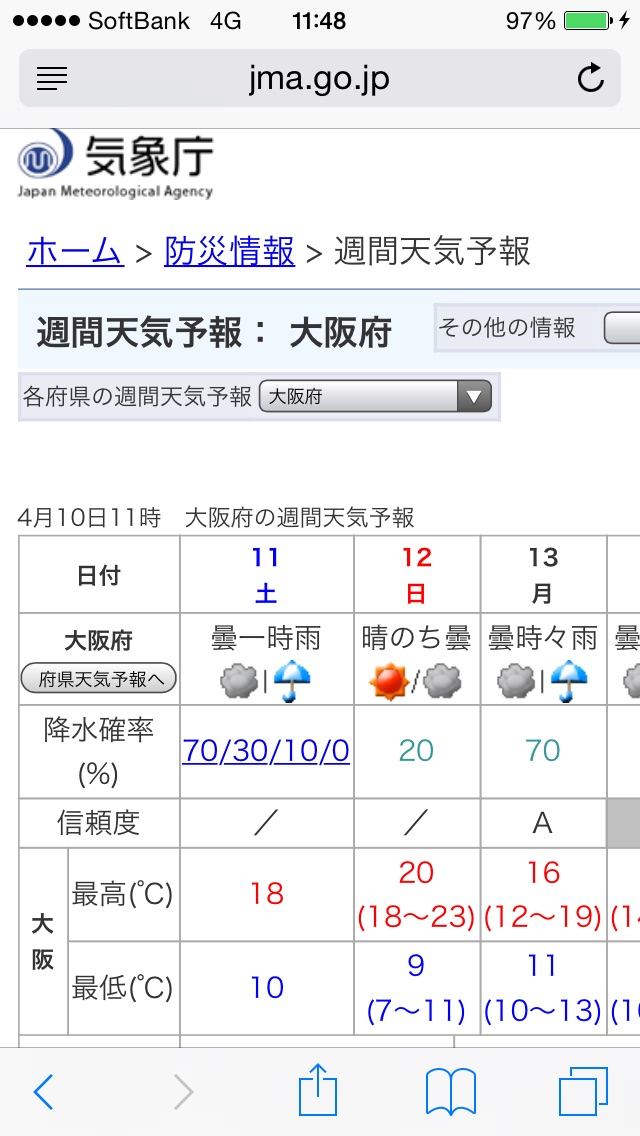The image size is (640, 1136).
Task: Open the 70/30/10/0 precipitation link
Action: [266, 751]
